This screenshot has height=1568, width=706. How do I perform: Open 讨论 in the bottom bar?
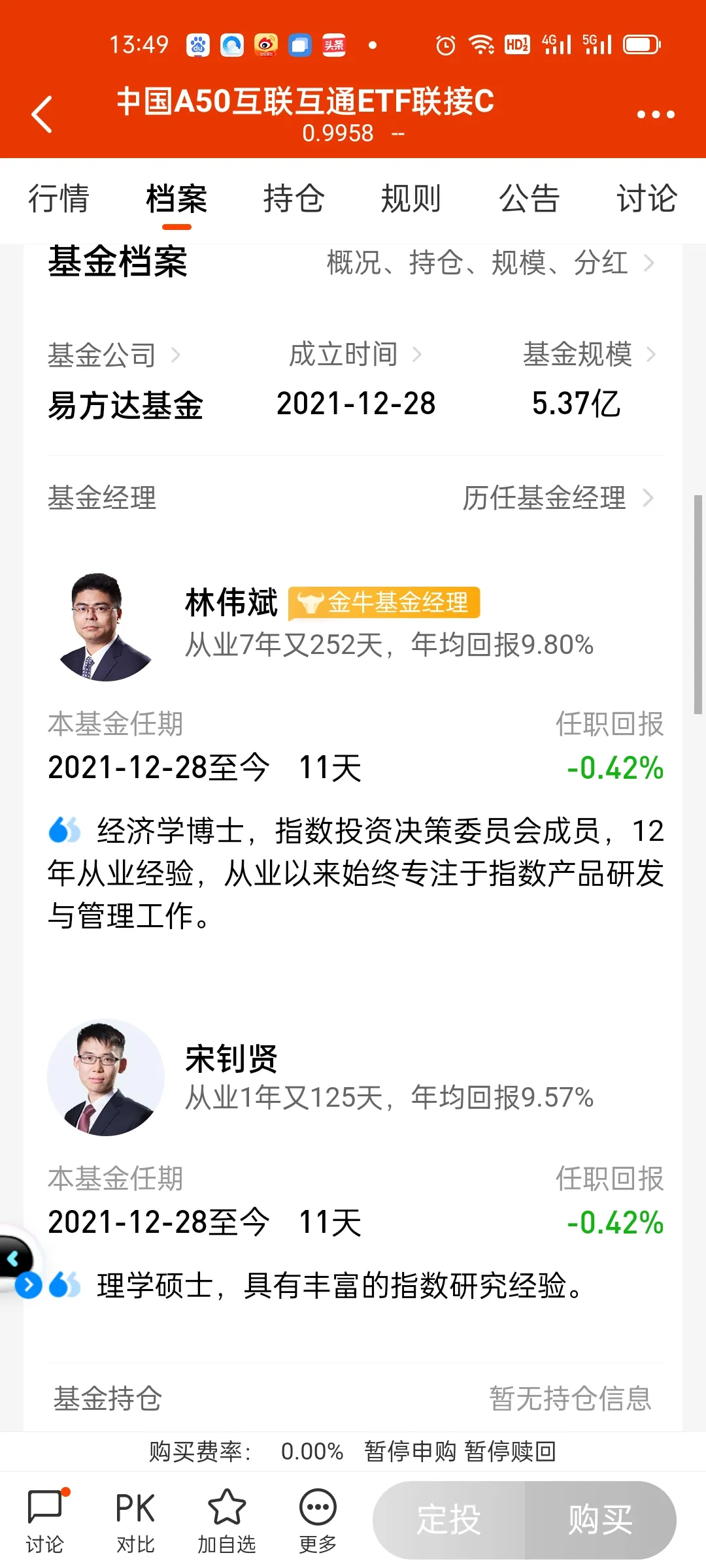coord(45,1520)
